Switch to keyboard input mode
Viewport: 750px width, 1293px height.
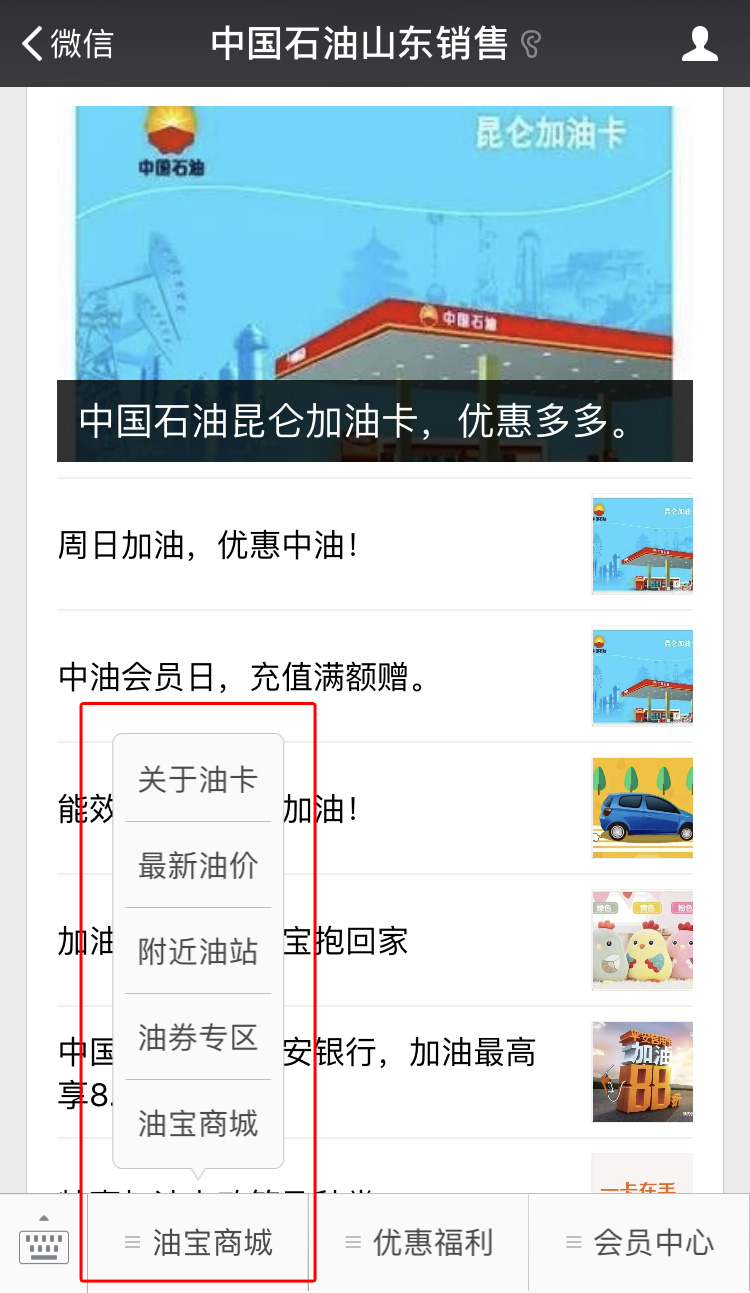click(42, 1243)
